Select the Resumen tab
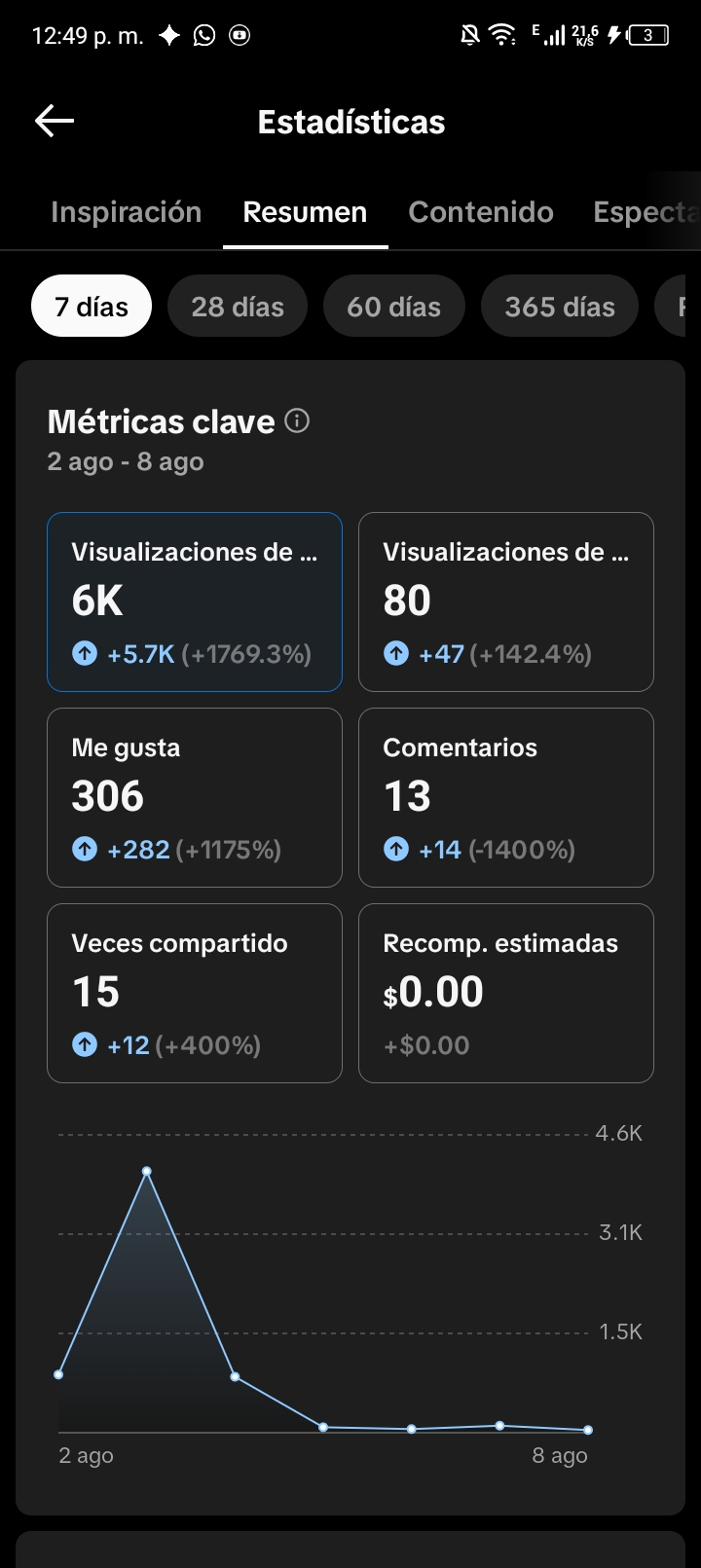Viewport: 701px width, 1568px height. 305,212
